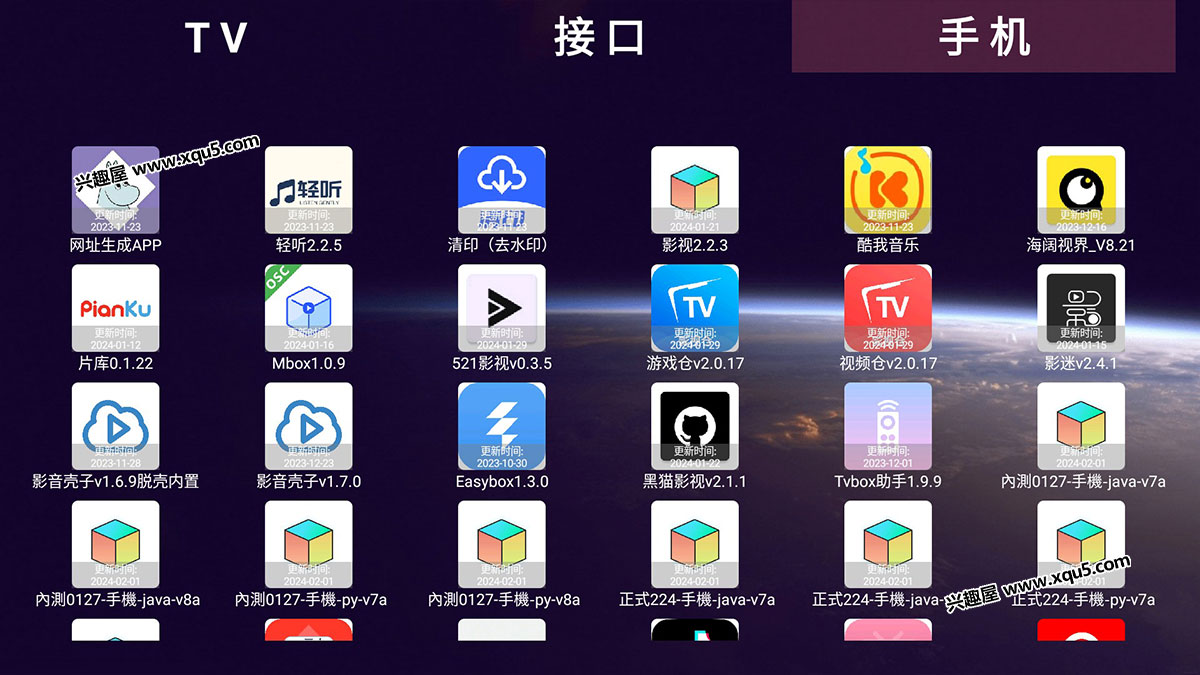Open the 轻听2.2.5 app
Screen dimensions: 1200x675
click(x=308, y=190)
